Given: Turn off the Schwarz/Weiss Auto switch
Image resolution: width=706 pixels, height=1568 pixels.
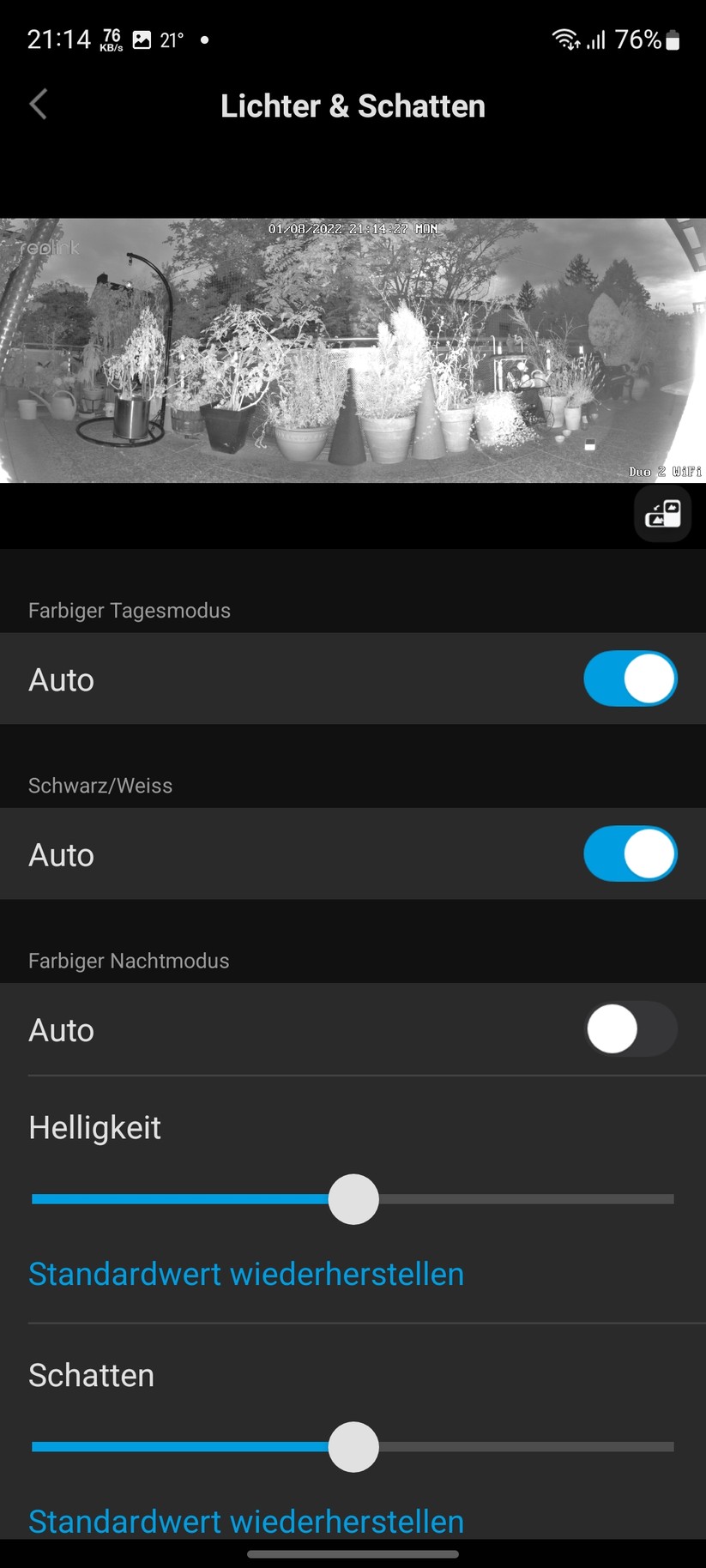Looking at the screenshot, I should click(x=631, y=853).
